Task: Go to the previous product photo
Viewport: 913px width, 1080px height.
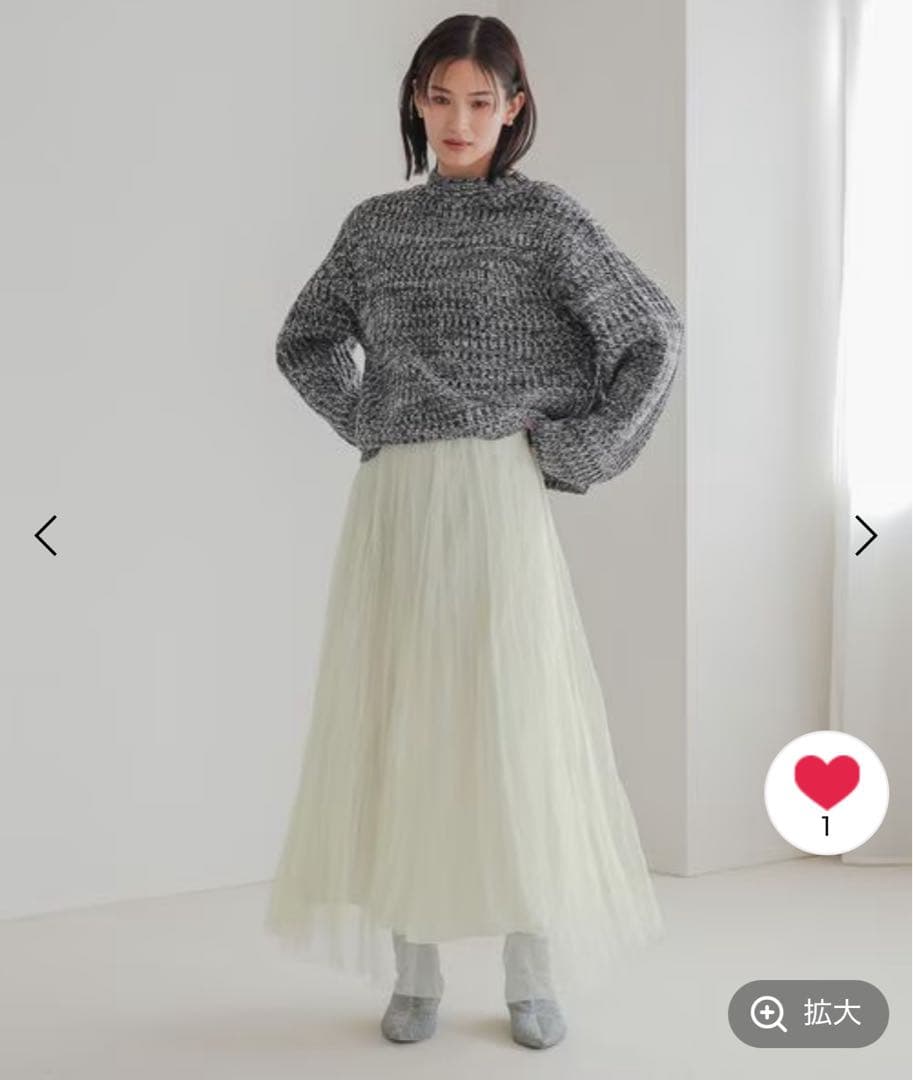Action: click(x=46, y=535)
